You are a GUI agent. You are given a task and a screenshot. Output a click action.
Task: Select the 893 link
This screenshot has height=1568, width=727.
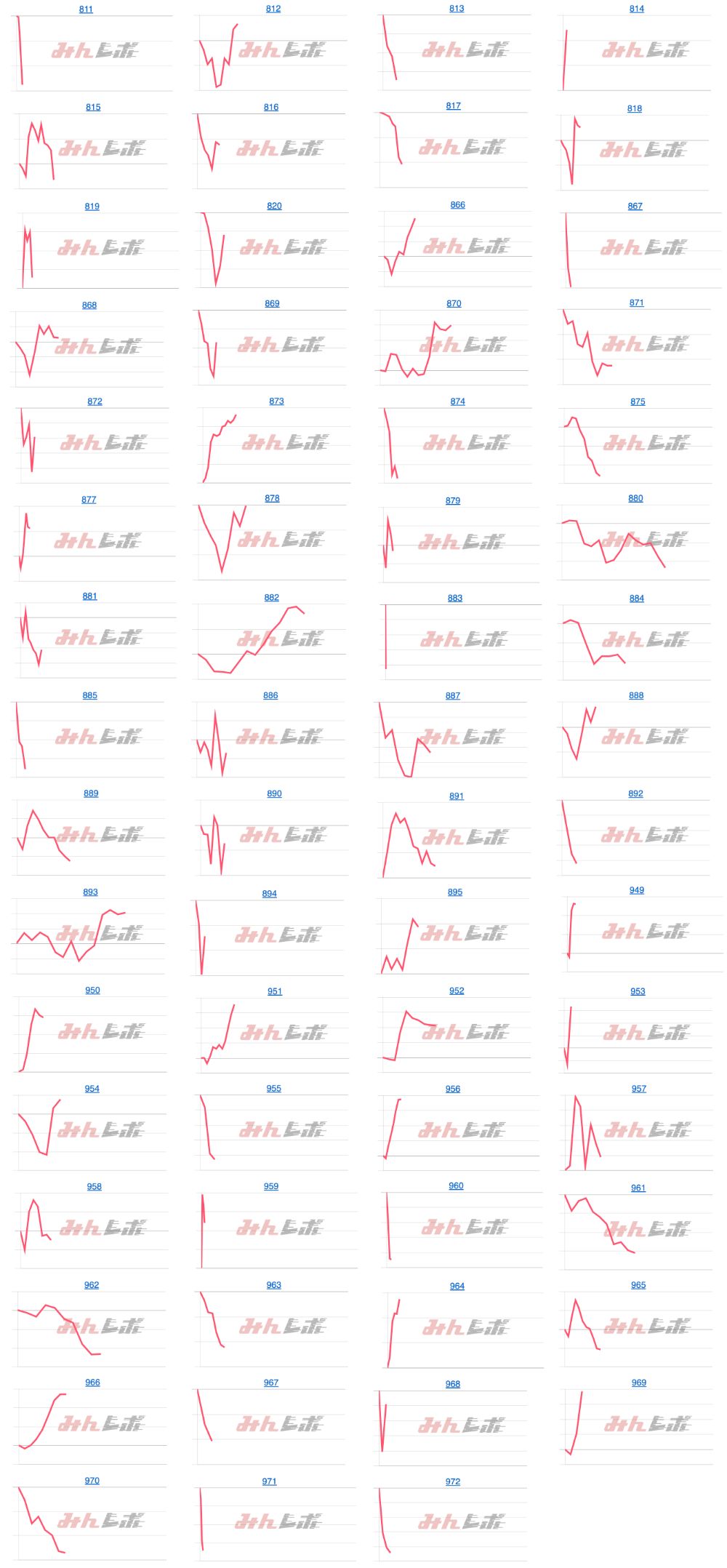click(90, 892)
